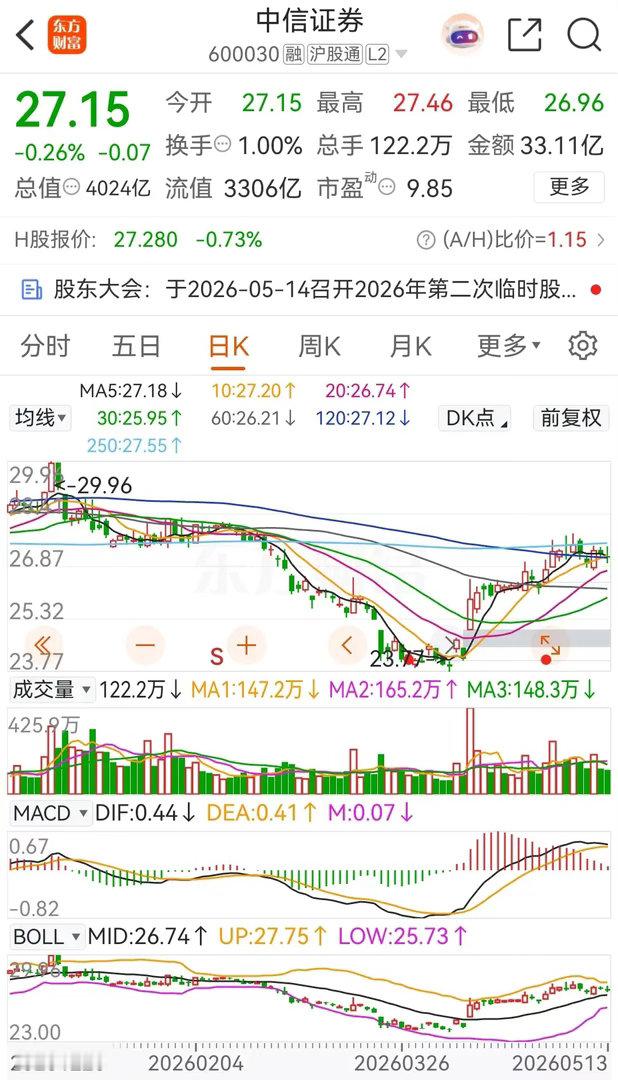Viewport: 618px width, 1080px height.
Task: Zoom in the chart with plus button
Action: 246,645
